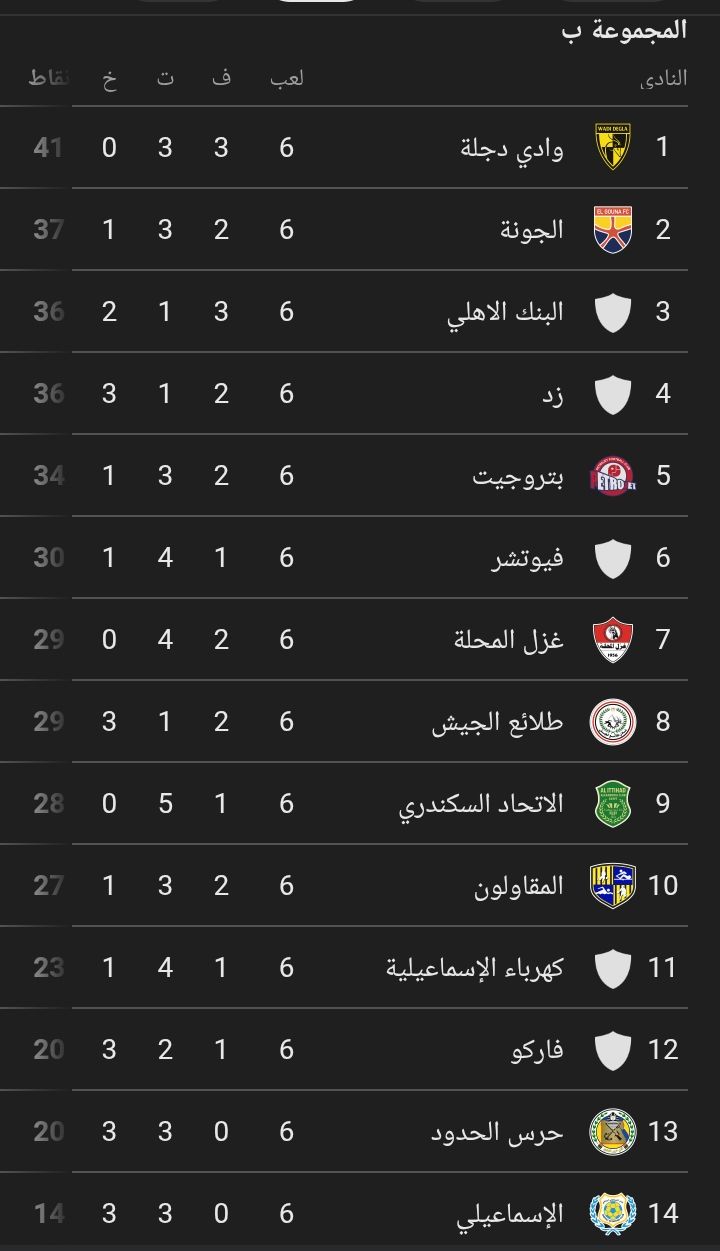
Task: Select the النادي column header
Action: [x=662, y=79]
